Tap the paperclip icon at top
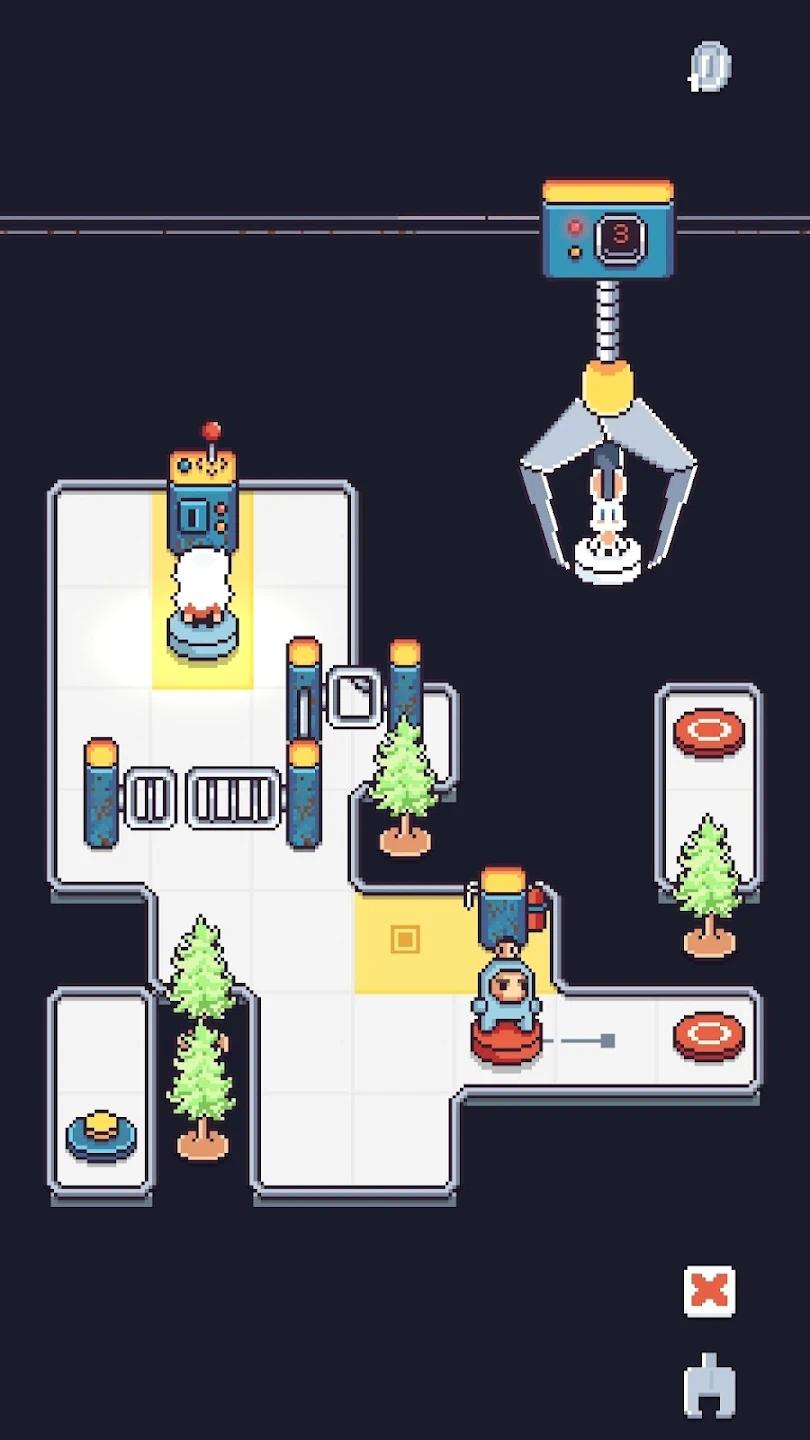 [710, 68]
